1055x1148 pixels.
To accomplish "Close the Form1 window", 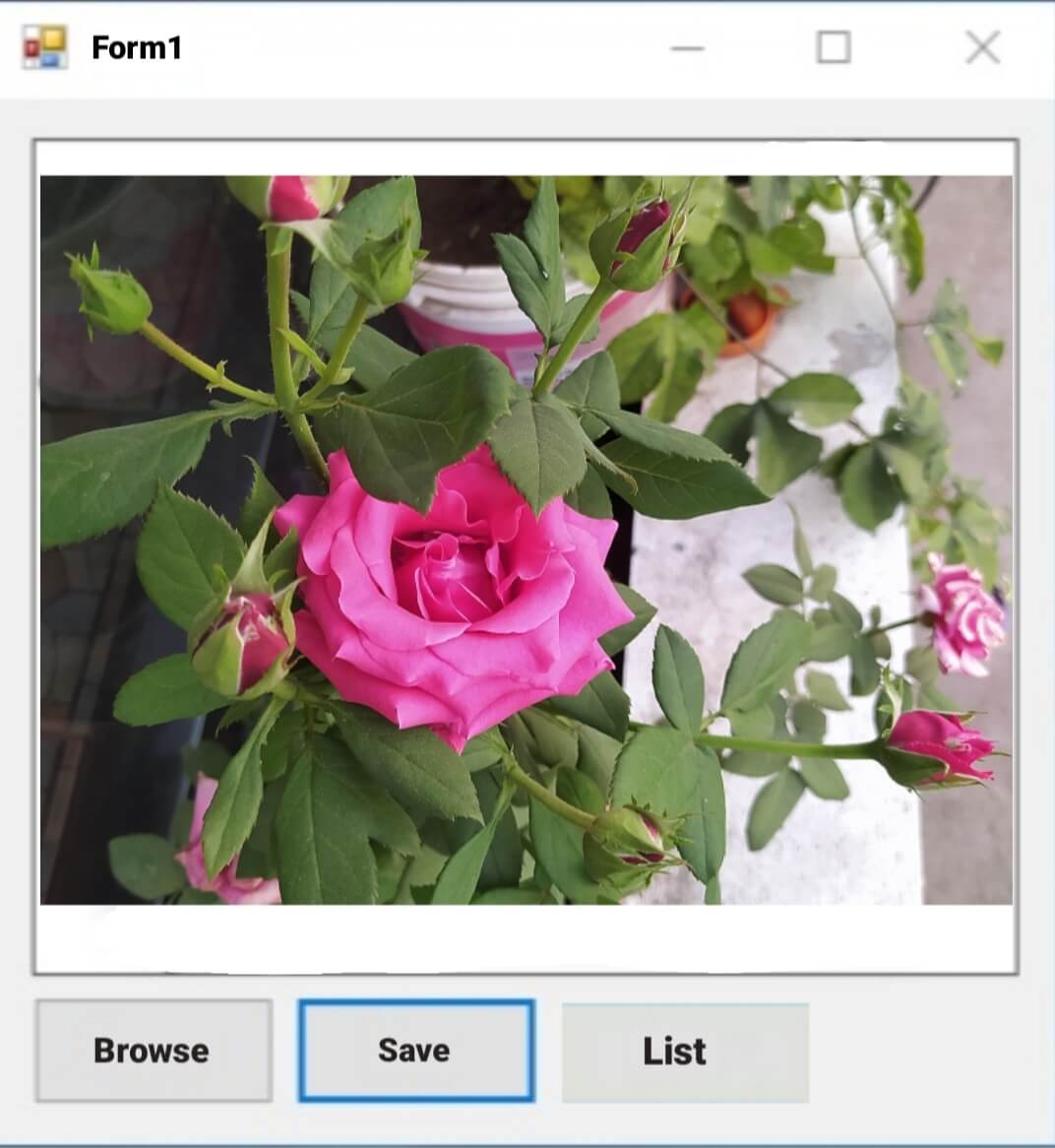I will click(x=981, y=47).
